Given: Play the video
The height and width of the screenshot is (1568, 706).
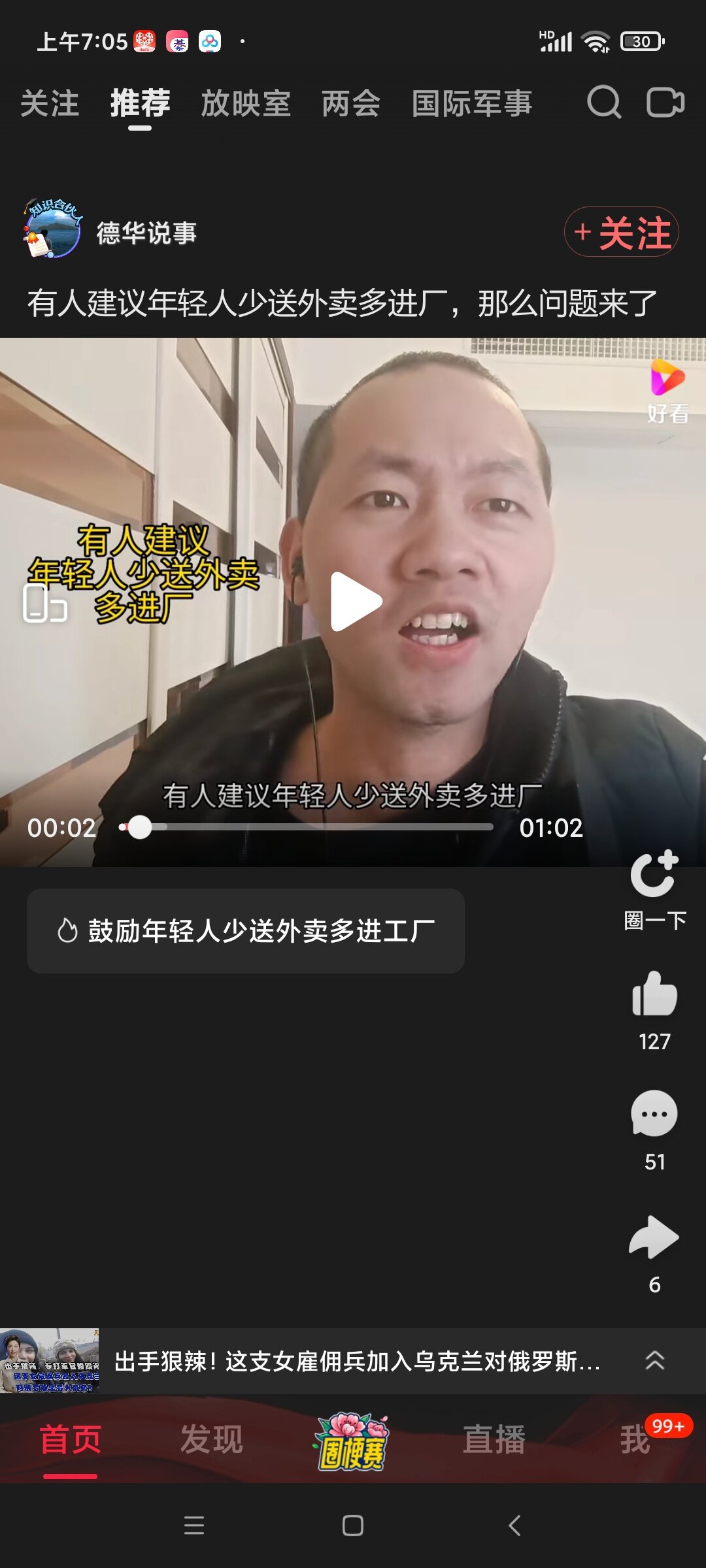Looking at the screenshot, I should click(x=355, y=602).
